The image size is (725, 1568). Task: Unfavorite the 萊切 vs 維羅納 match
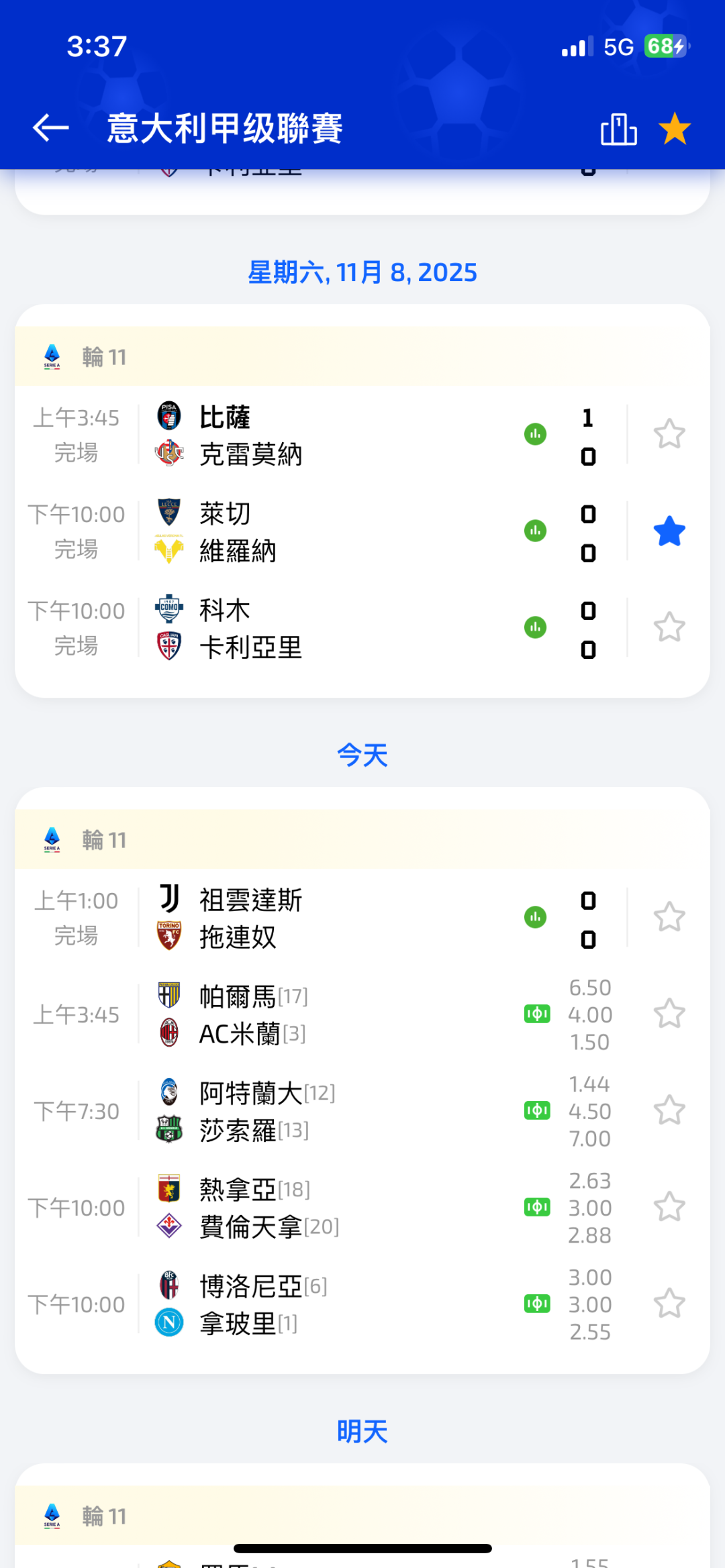pyautogui.click(x=669, y=531)
